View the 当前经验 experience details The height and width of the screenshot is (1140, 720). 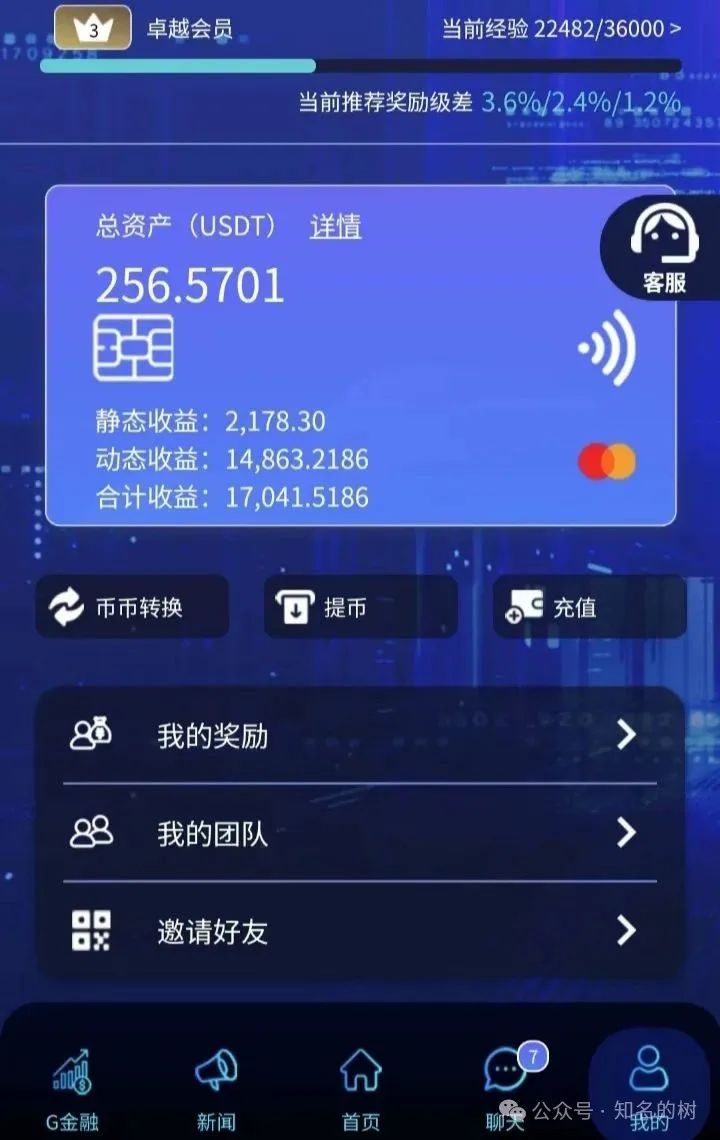tap(562, 28)
